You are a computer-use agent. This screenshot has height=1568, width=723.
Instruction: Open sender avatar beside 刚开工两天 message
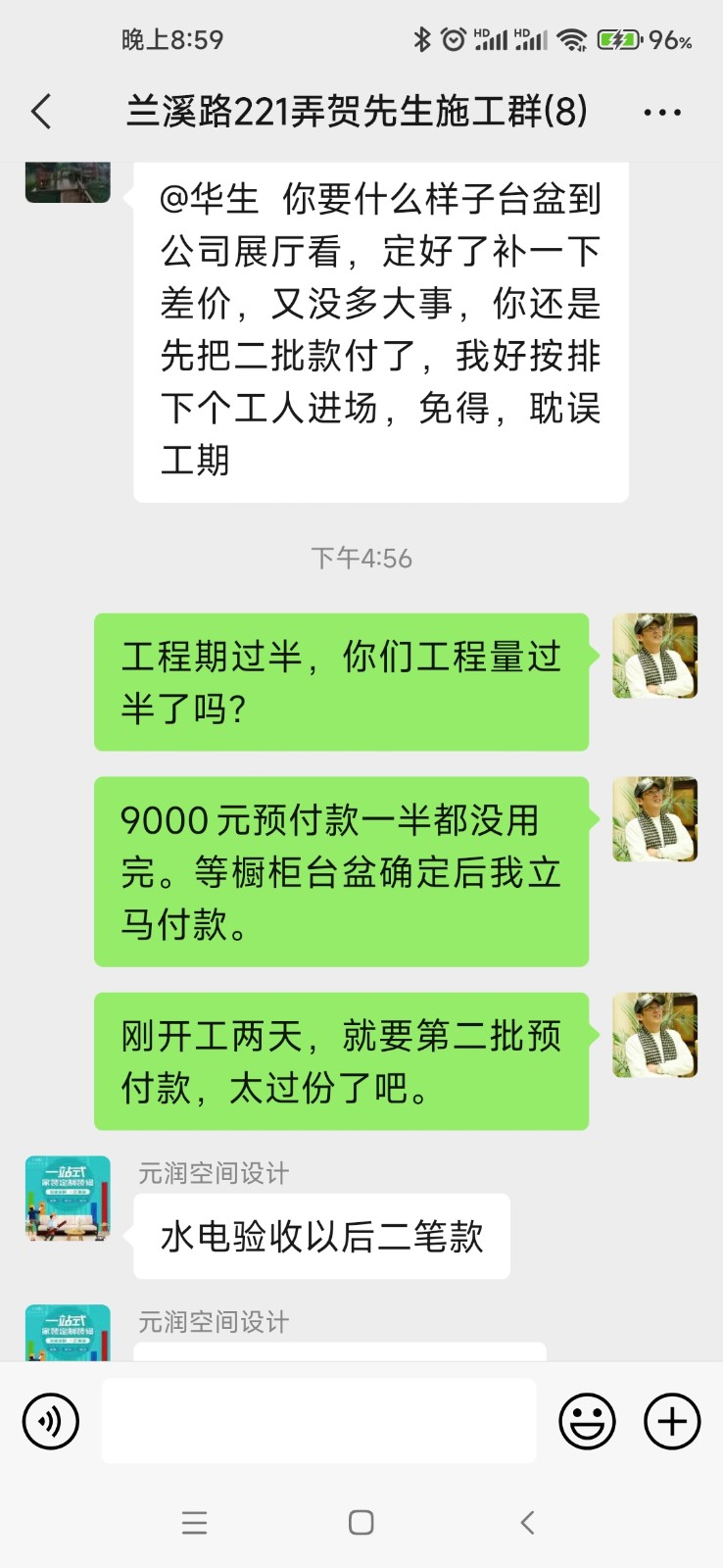click(x=654, y=1035)
